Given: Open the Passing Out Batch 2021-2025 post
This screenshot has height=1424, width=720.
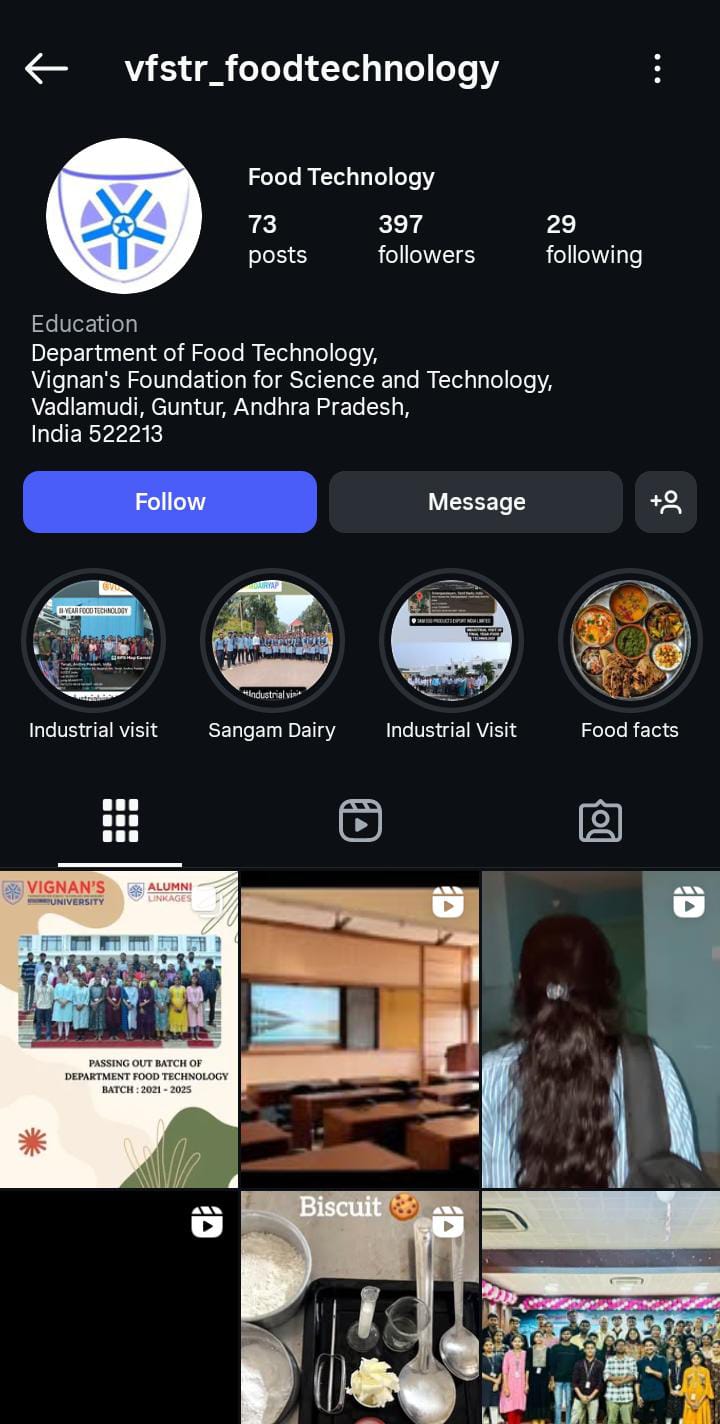Looking at the screenshot, I should [x=119, y=1030].
